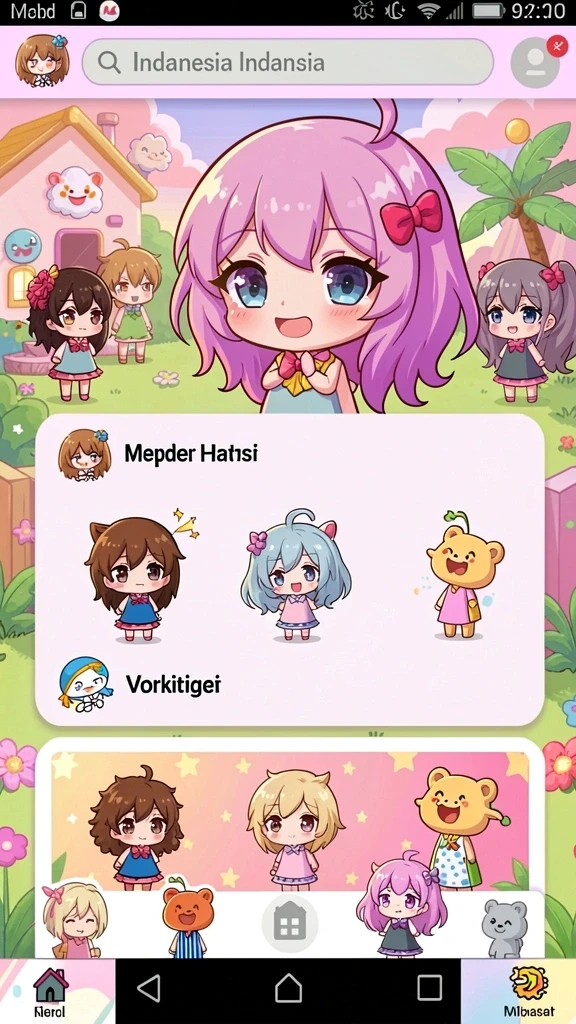Select the brown cat-eared girl in Mepder Hatsi card

click(x=136, y=577)
